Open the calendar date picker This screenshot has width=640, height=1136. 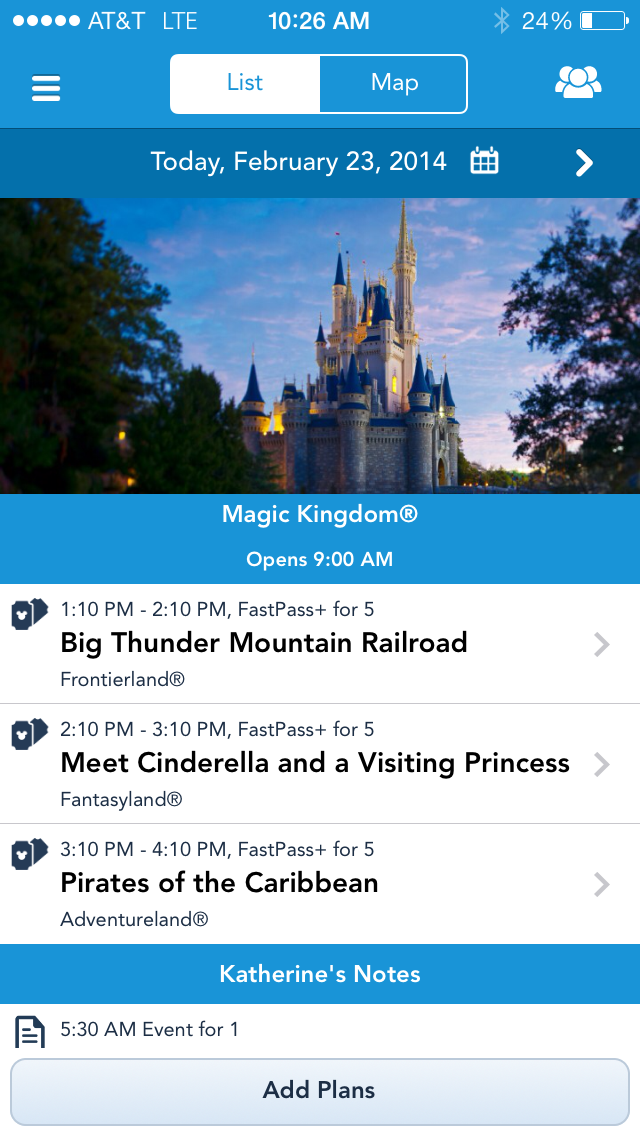pos(485,162)
